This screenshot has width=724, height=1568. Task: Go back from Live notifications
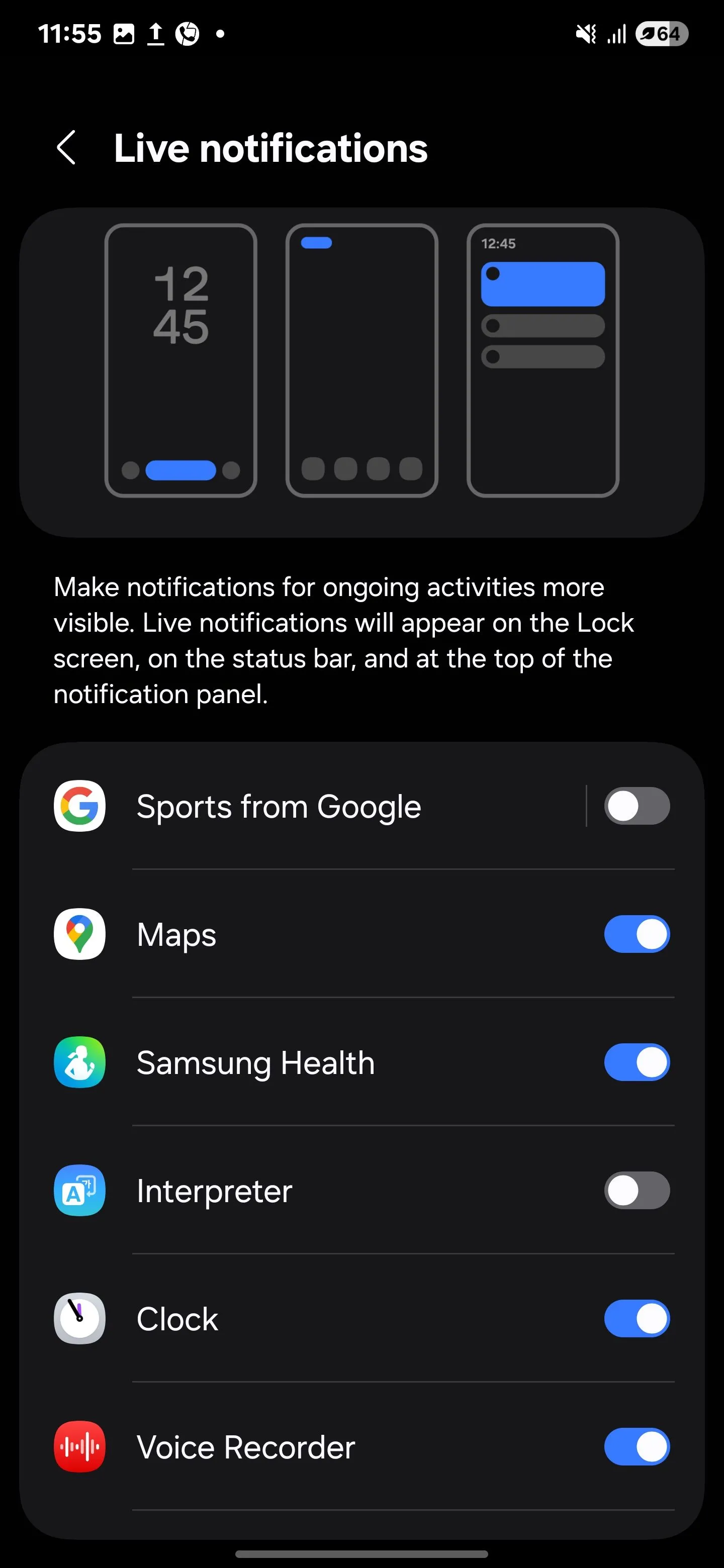tap(66, 148)
